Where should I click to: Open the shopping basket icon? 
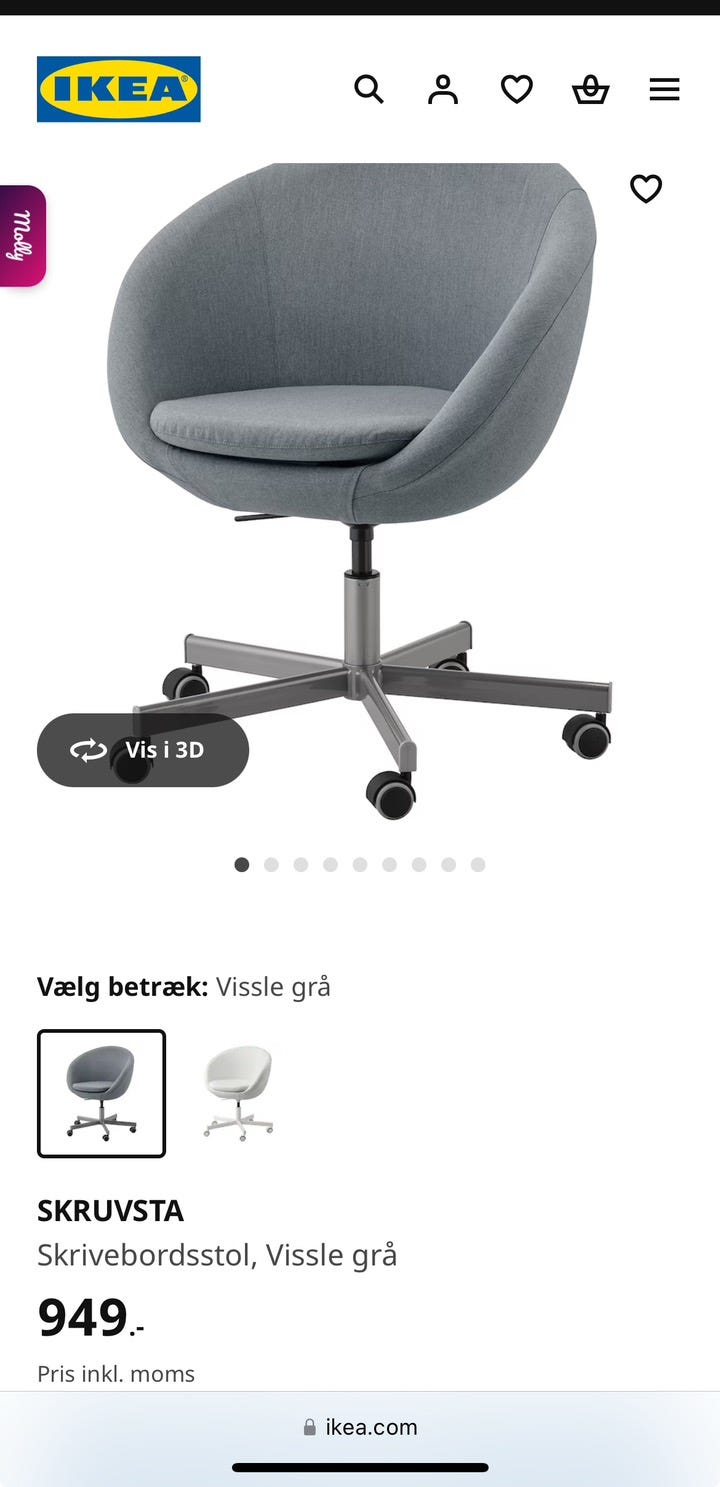point(590,89)
